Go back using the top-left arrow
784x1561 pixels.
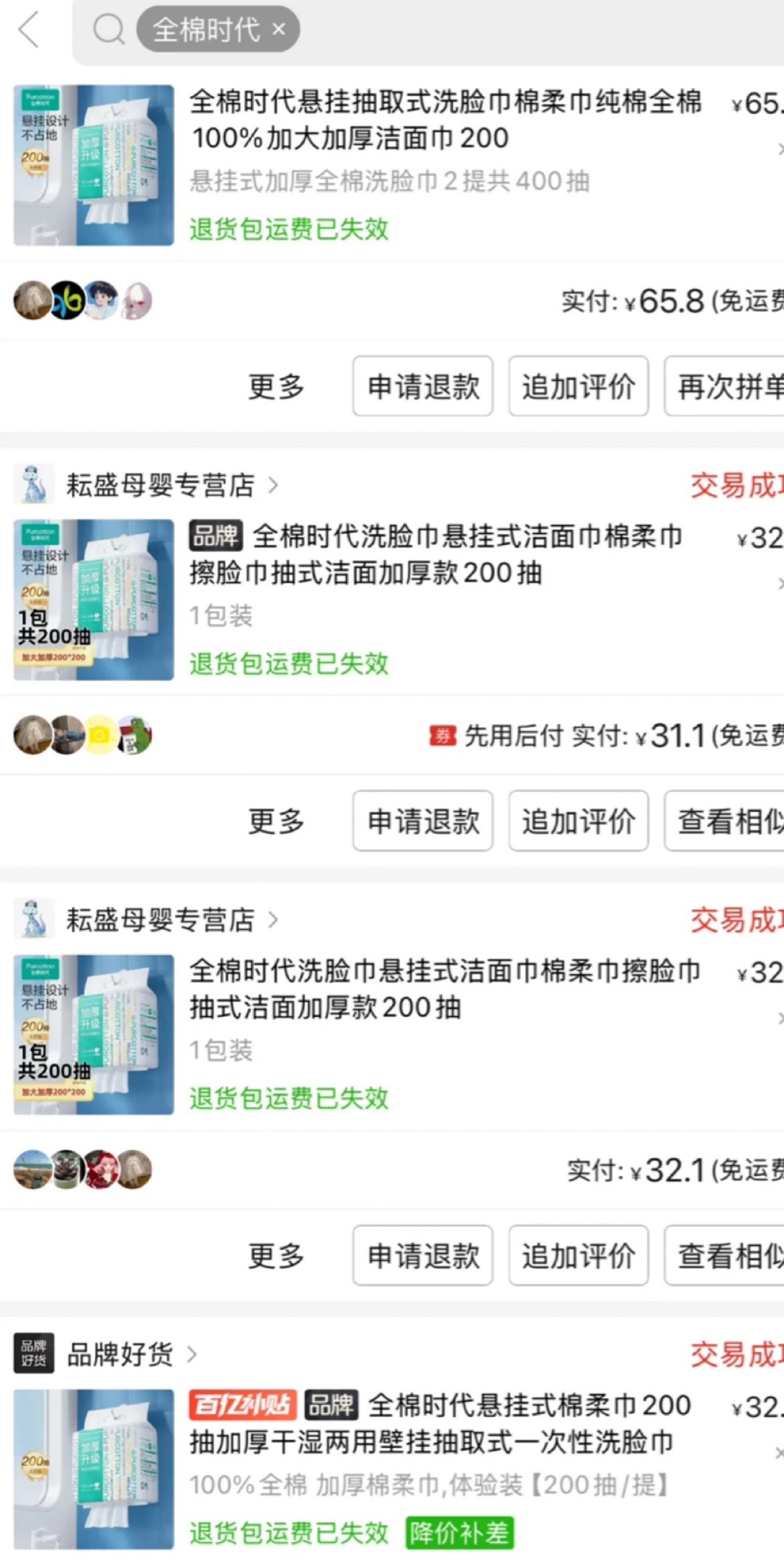pos(29,31)
